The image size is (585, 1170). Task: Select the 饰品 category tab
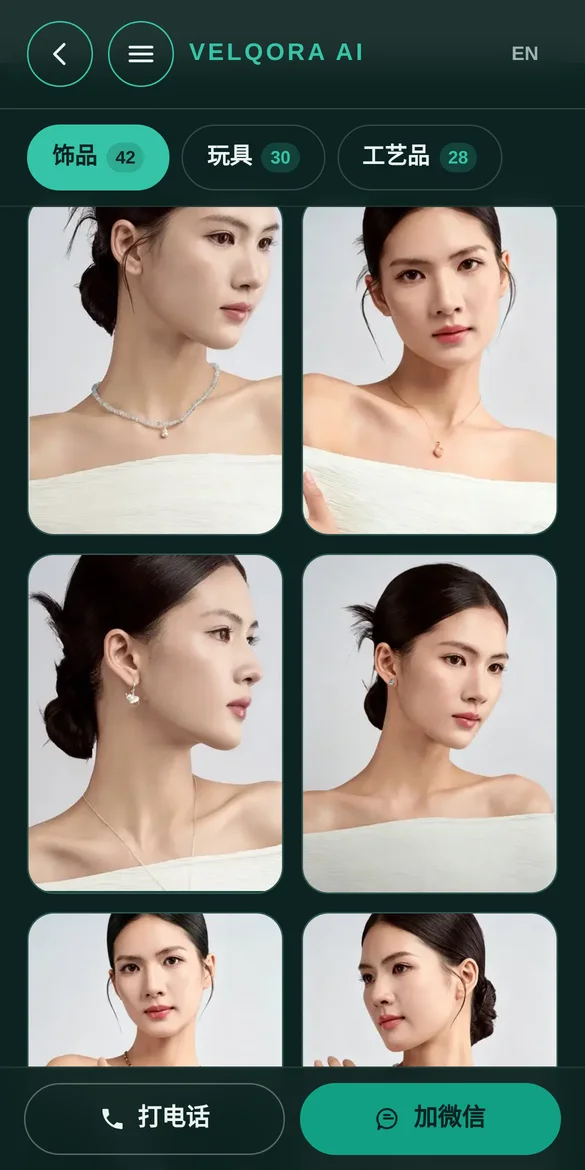(98, 157)
